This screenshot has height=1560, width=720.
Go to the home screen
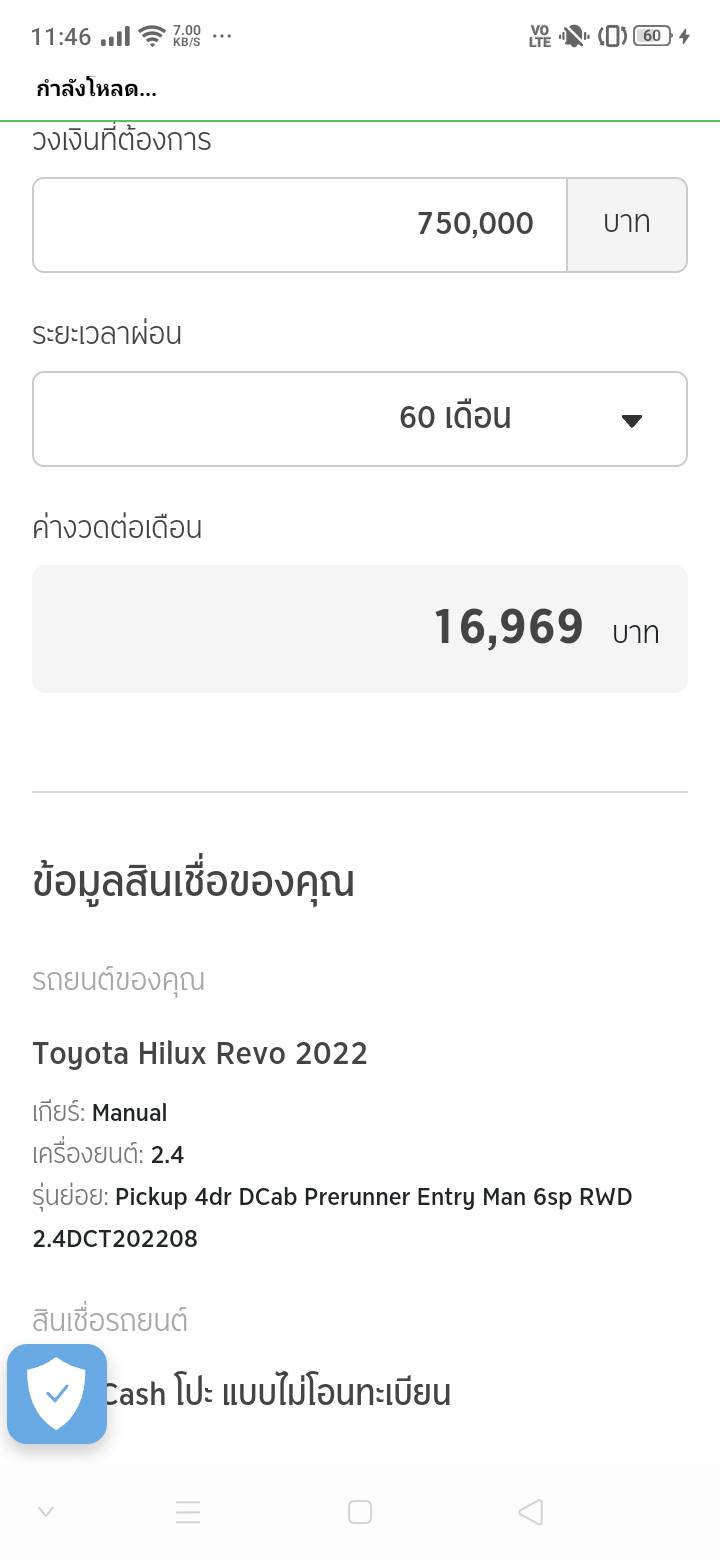pyautogui.click(x=360, y=1512)
